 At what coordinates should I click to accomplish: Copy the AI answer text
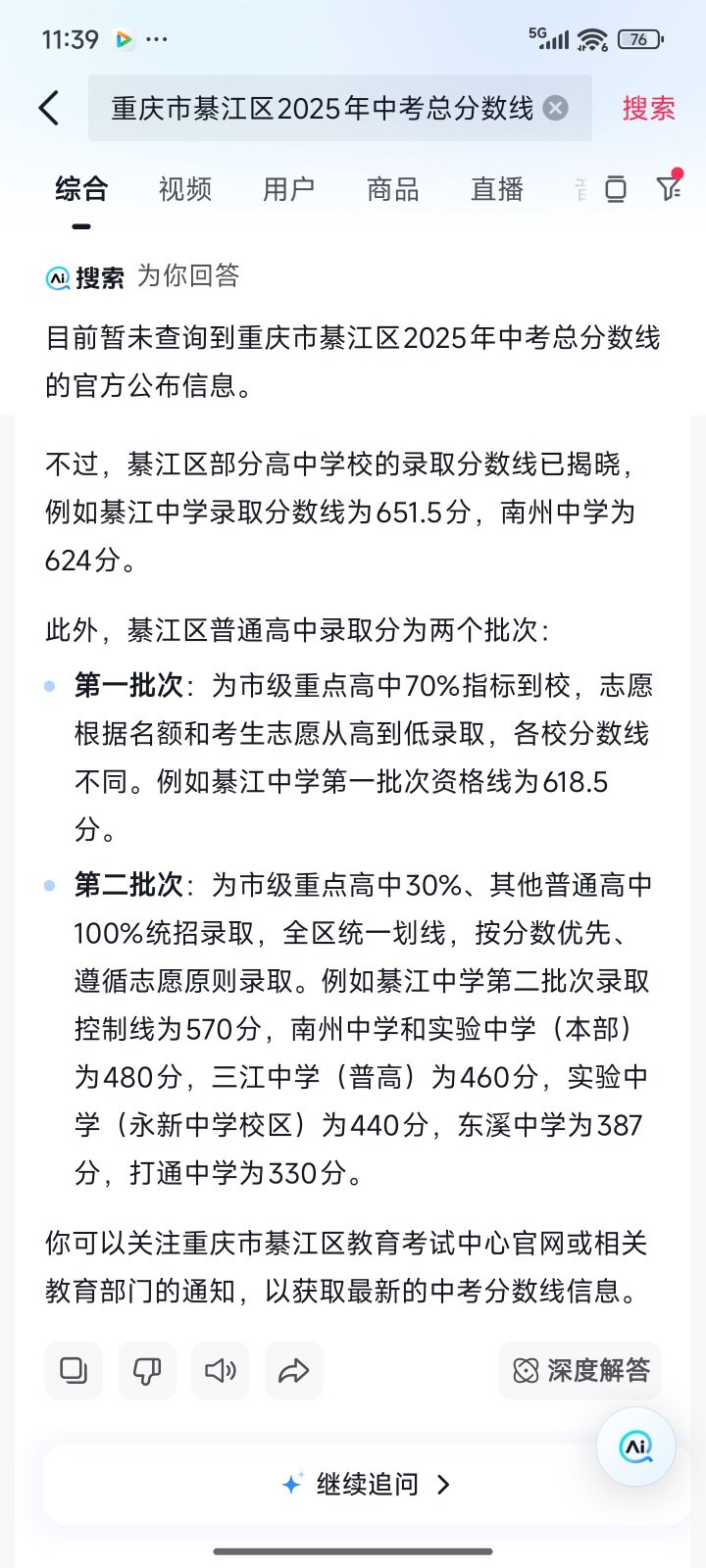coord(74,1370)
